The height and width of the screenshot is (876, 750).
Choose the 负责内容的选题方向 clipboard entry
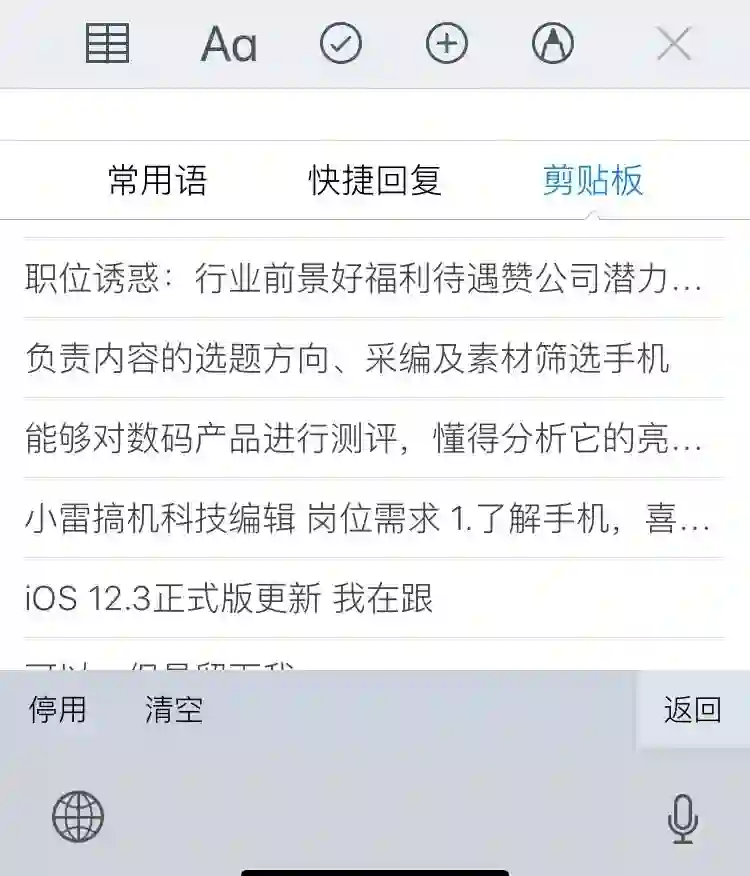pyautogui.click(x=348, y=358)
